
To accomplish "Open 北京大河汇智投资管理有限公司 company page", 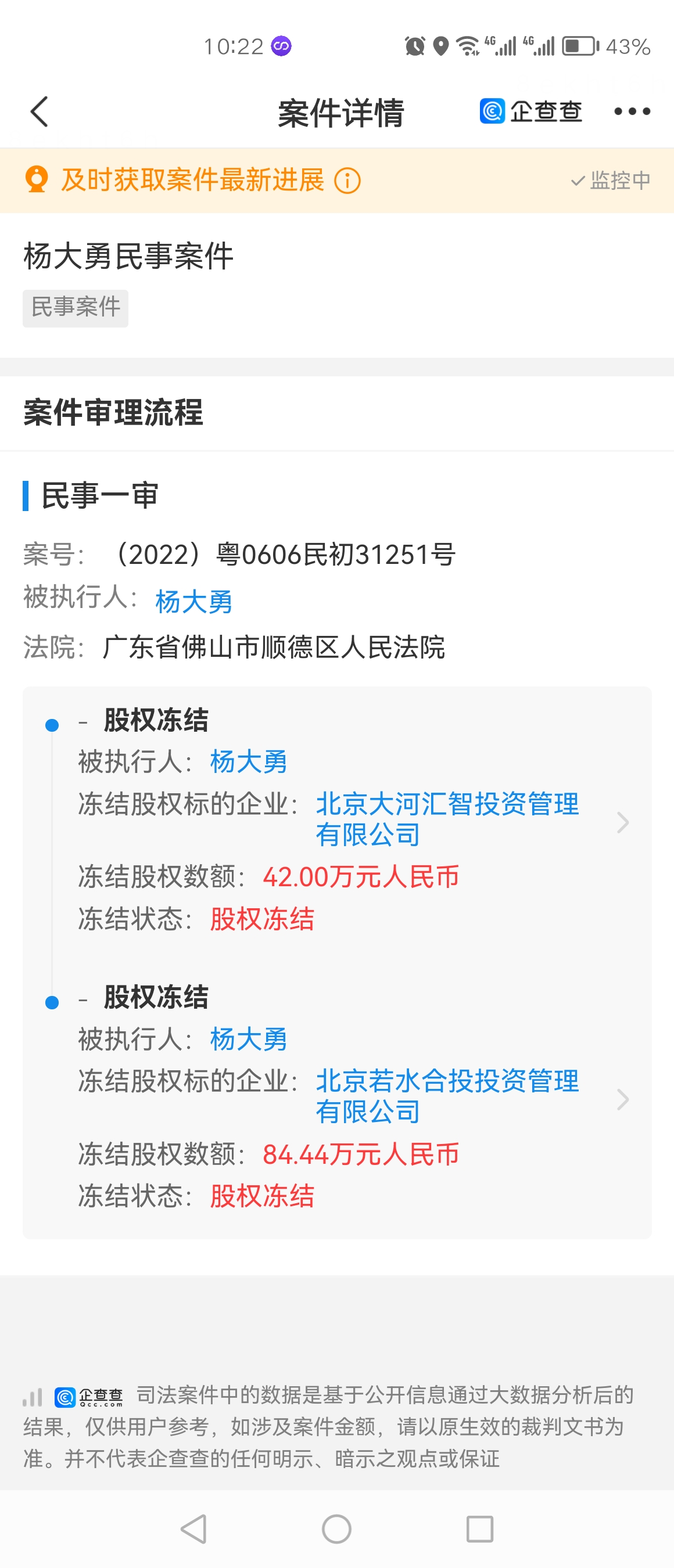I will click(446, 819).
